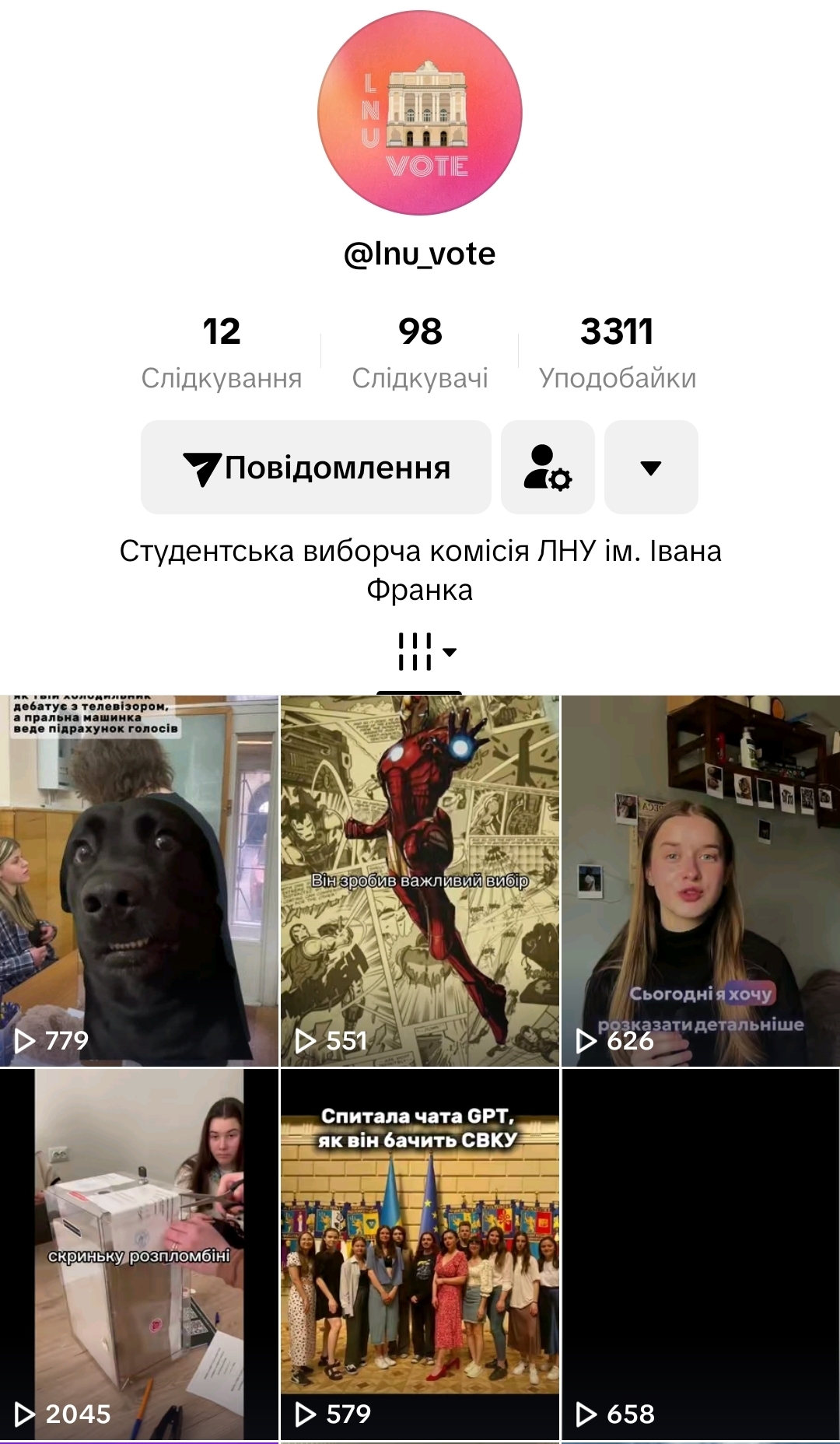Image resolution: width=840 pixels, height=1444 pixels.
Task: View the 98 Слідкувачі followers list
Action: [420, 352]
